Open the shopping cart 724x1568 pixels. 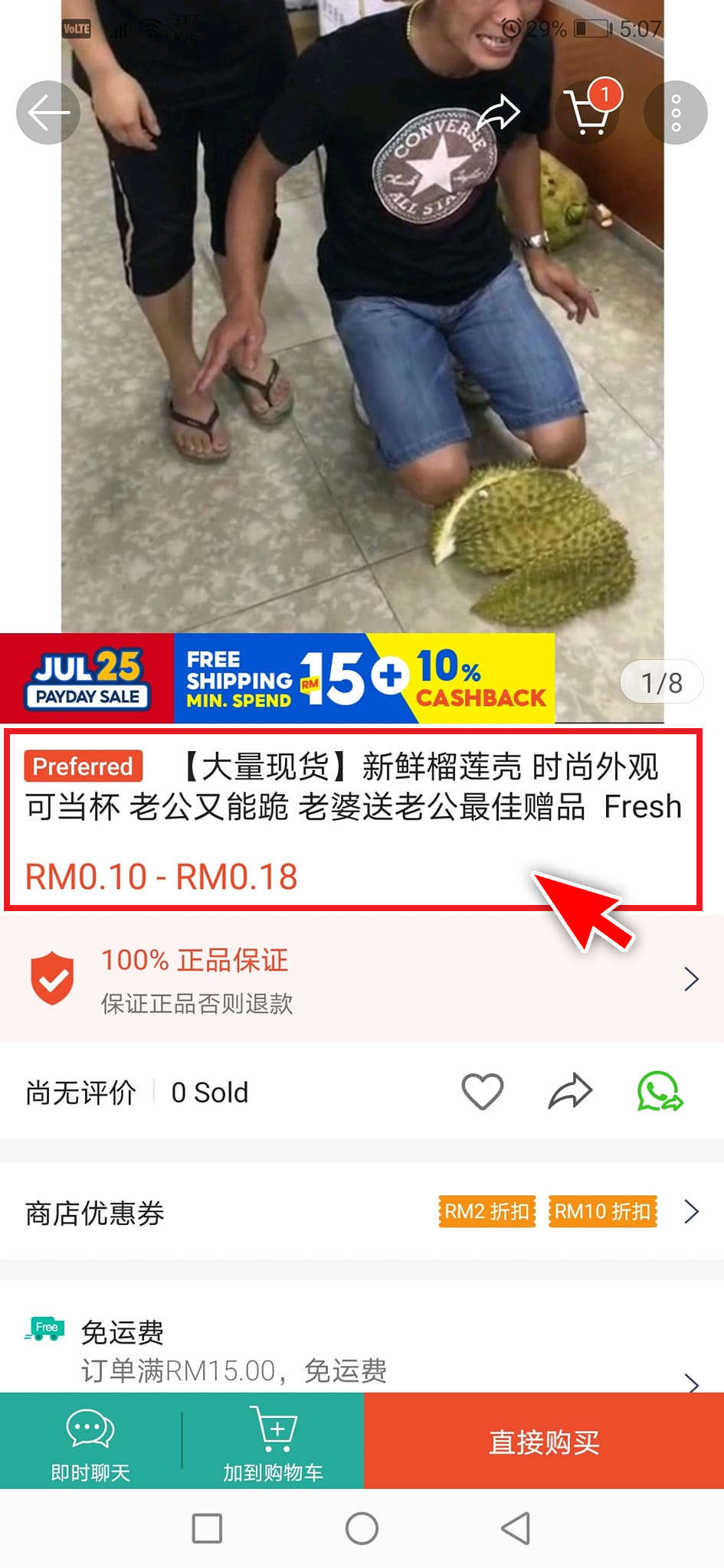pos(590,112)
